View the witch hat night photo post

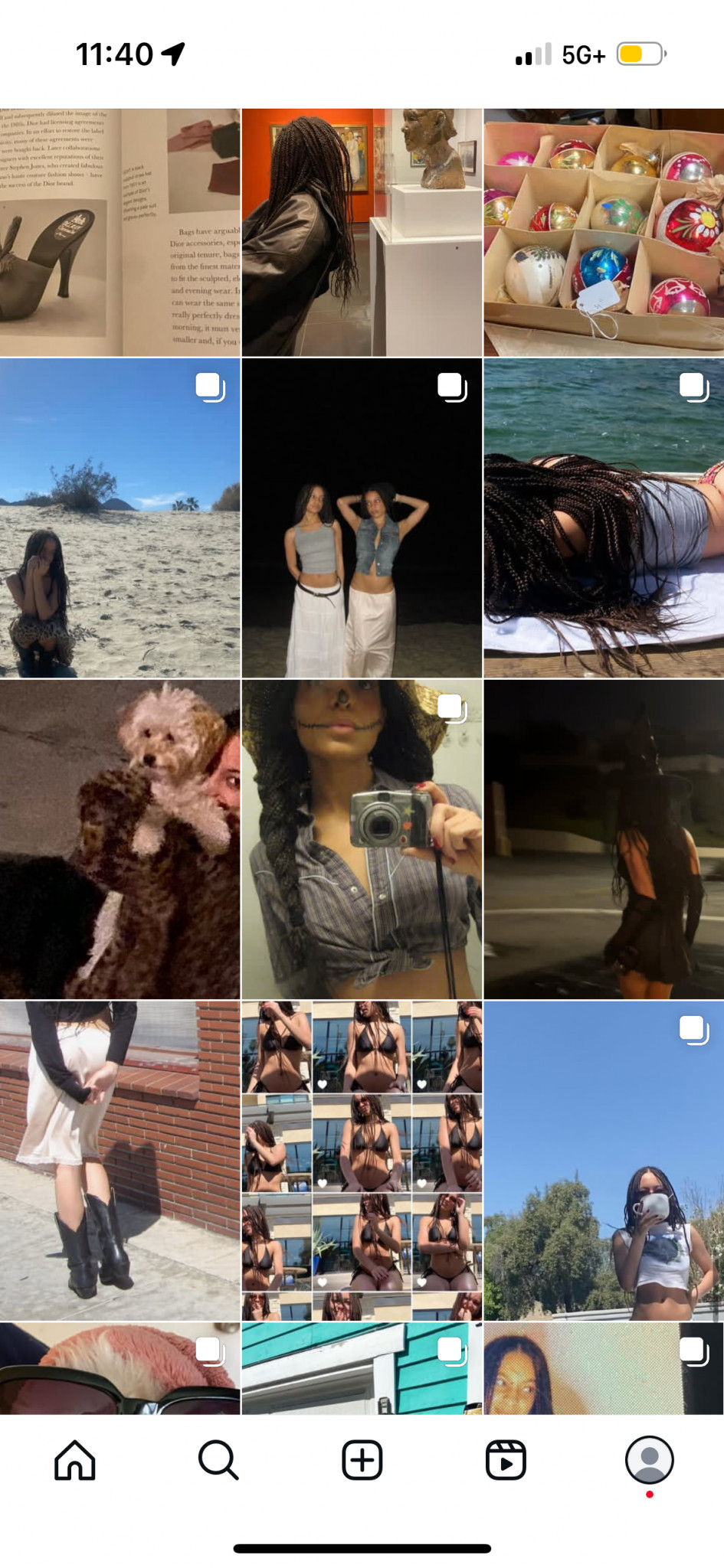(604, 839)
